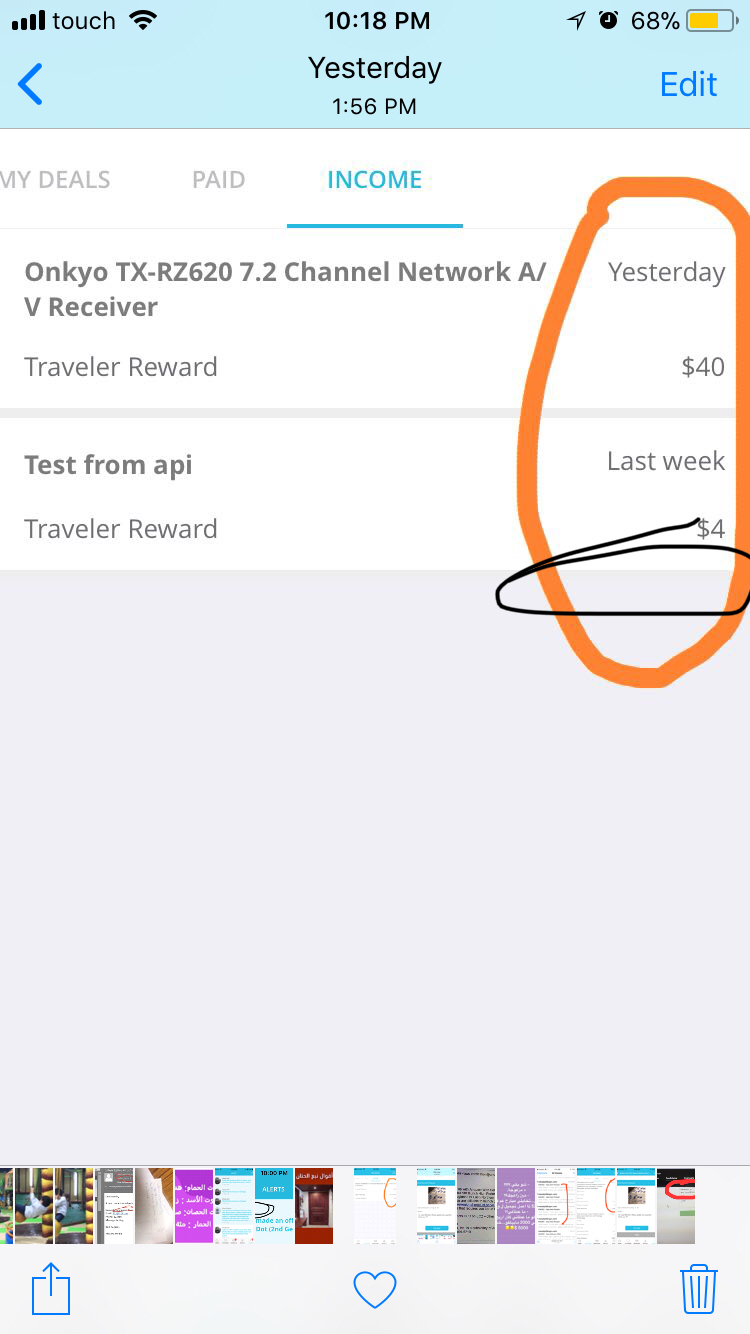750x1334 pixels.
Task: Edit this photo
Action: (688, 85)
